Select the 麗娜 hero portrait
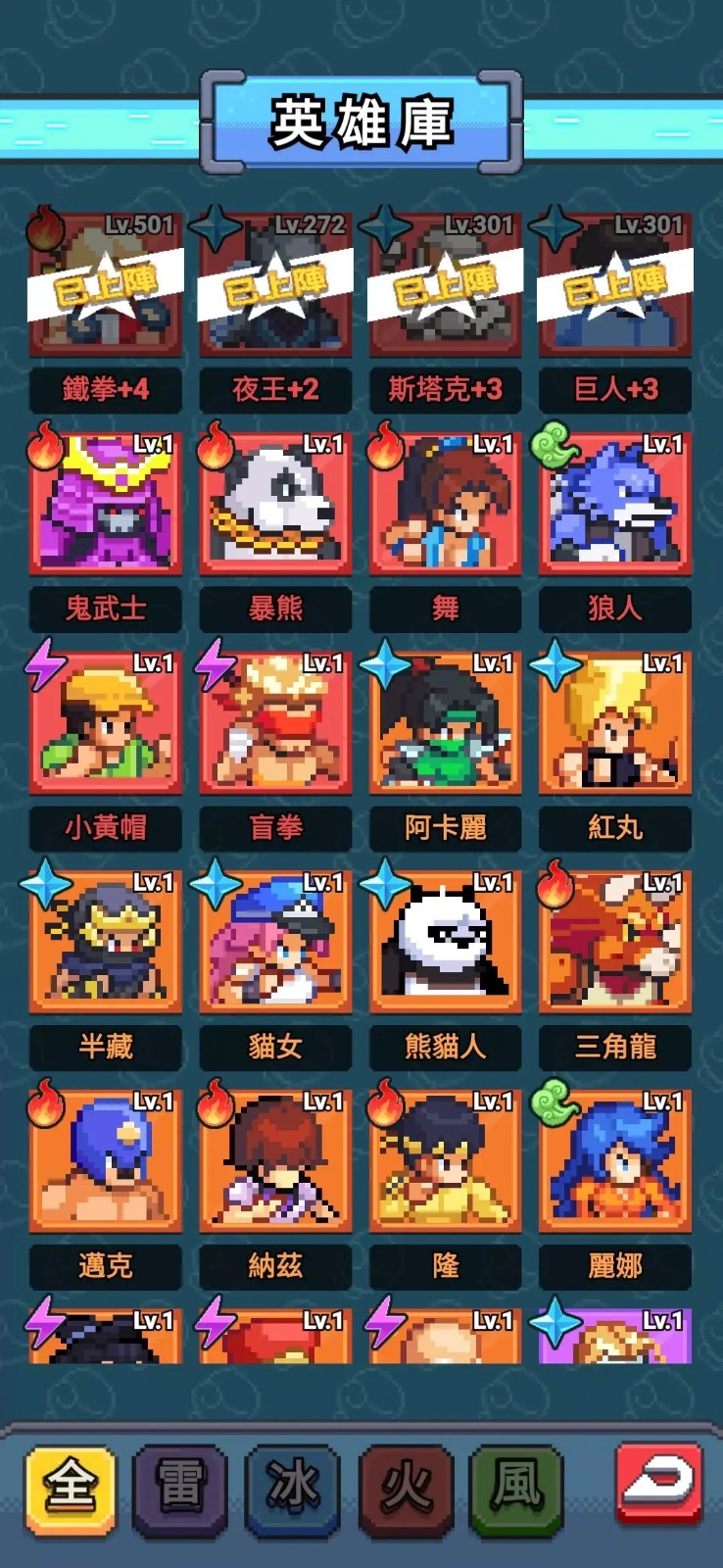Image resolution: width=723 pixels, height=1568 pixels. coord(615,1161)
